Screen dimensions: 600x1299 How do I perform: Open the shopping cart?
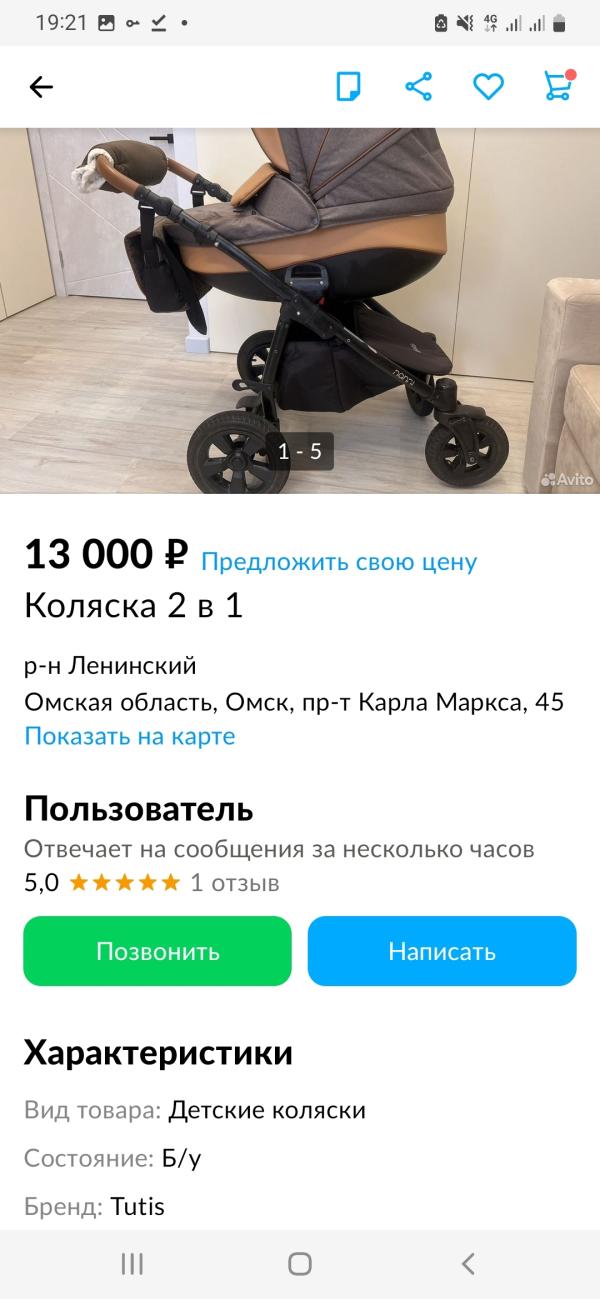(557, 87)
